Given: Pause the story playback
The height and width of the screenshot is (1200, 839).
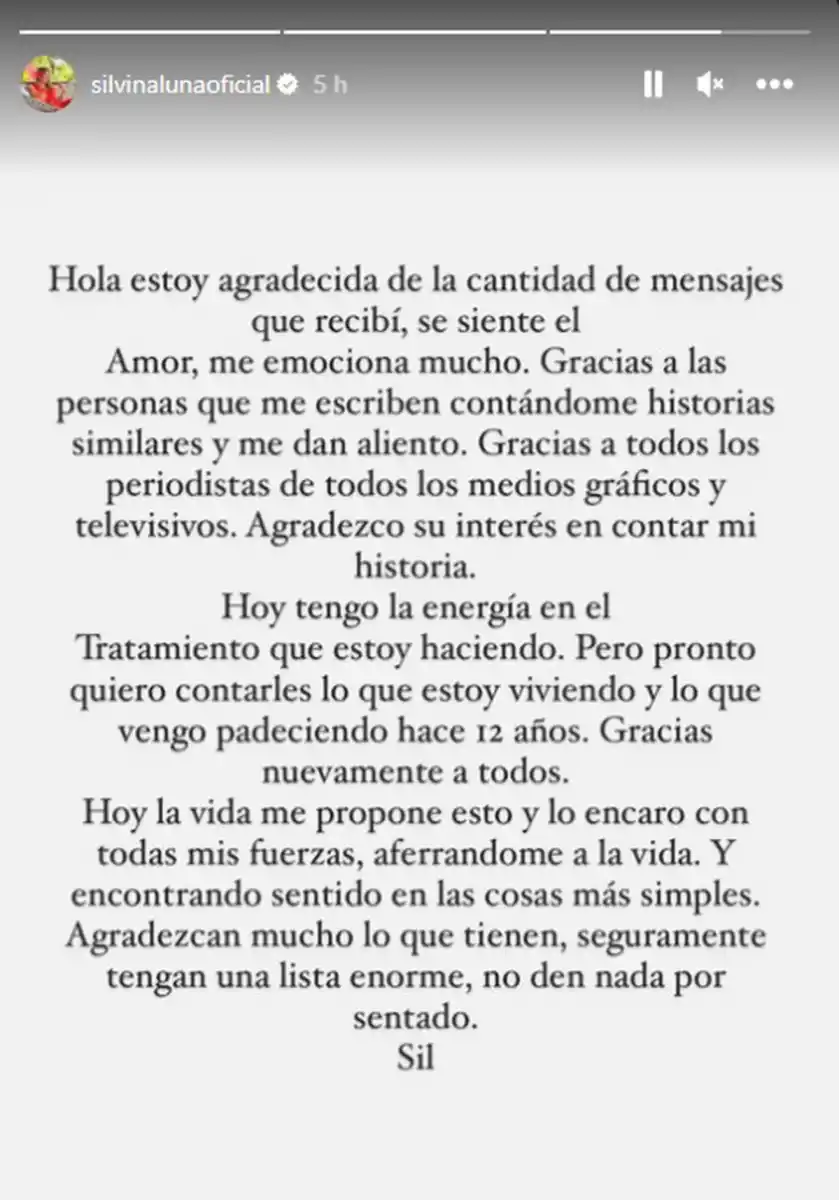Looking at the screenshot, I should point(653,85).
